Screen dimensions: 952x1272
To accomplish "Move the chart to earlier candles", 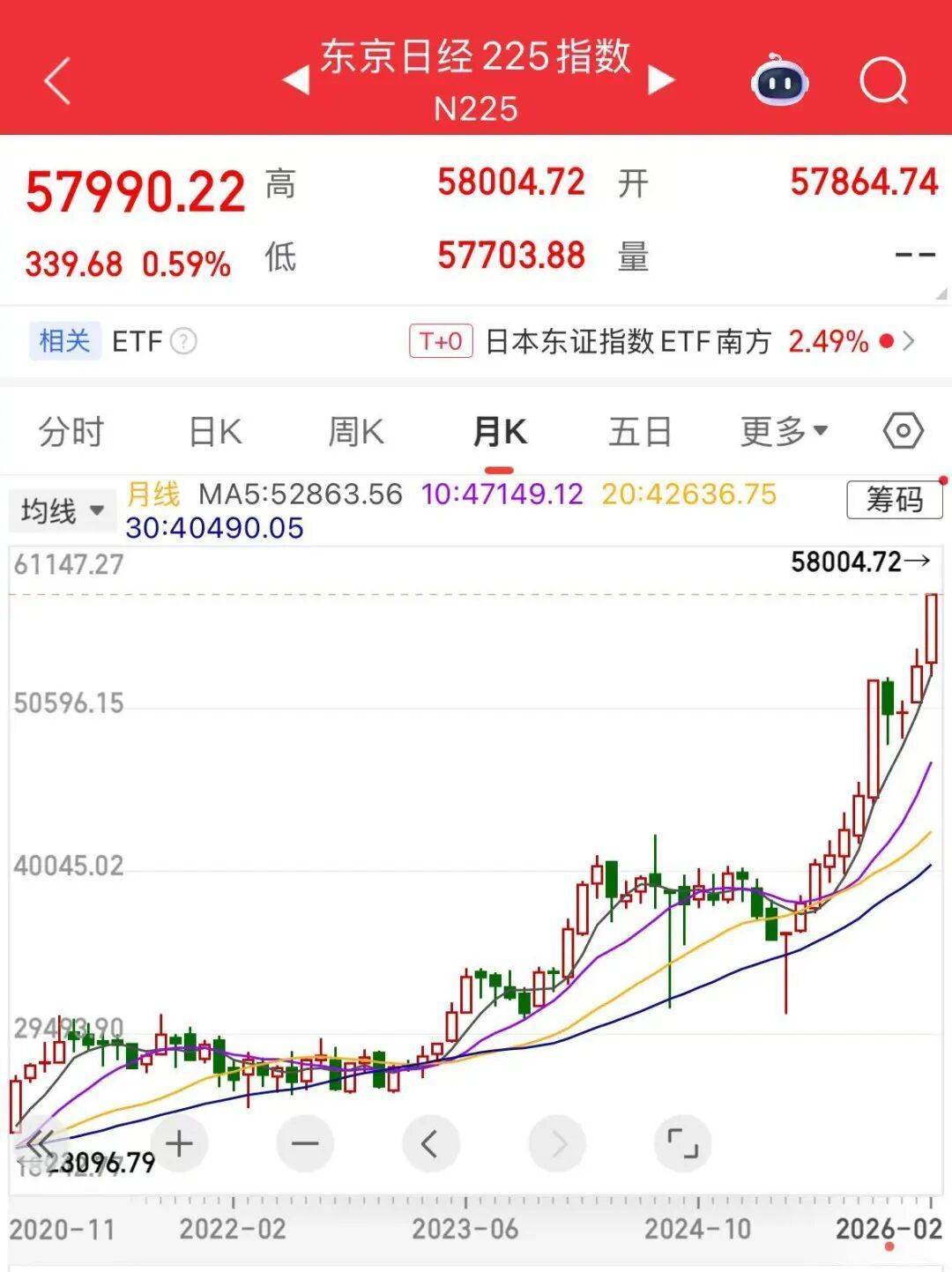I will coord(431,1144).
